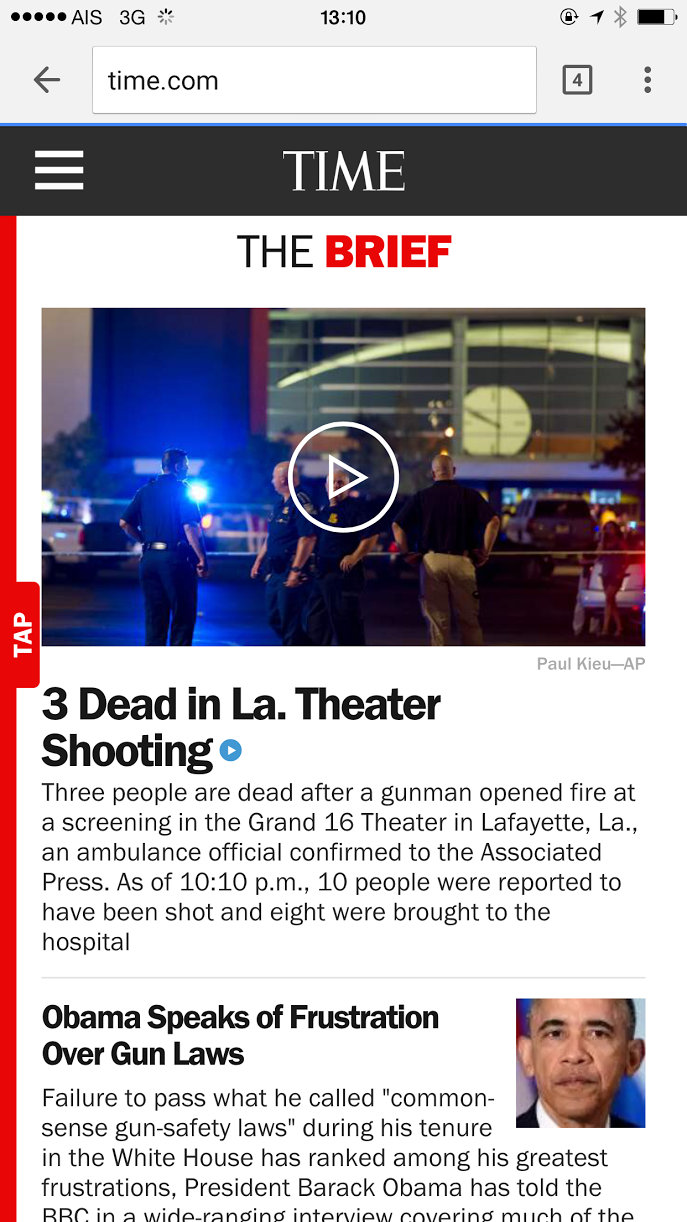
Task: Open the TIME hamburger menu
Action: click(x=59, y=170)
